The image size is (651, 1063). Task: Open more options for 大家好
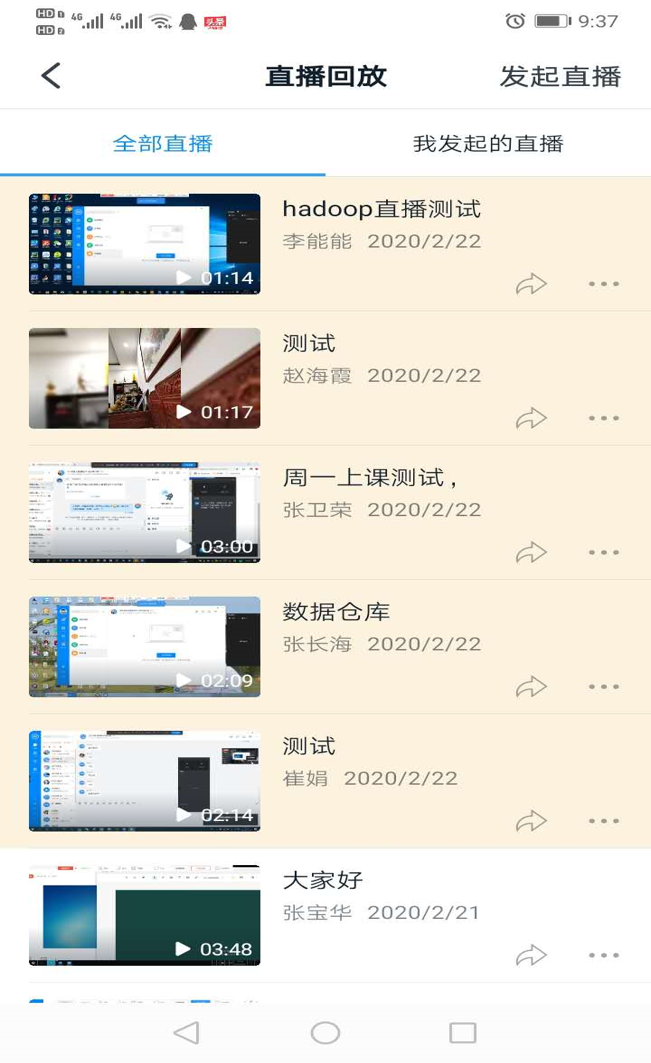(x=604, y=955)
